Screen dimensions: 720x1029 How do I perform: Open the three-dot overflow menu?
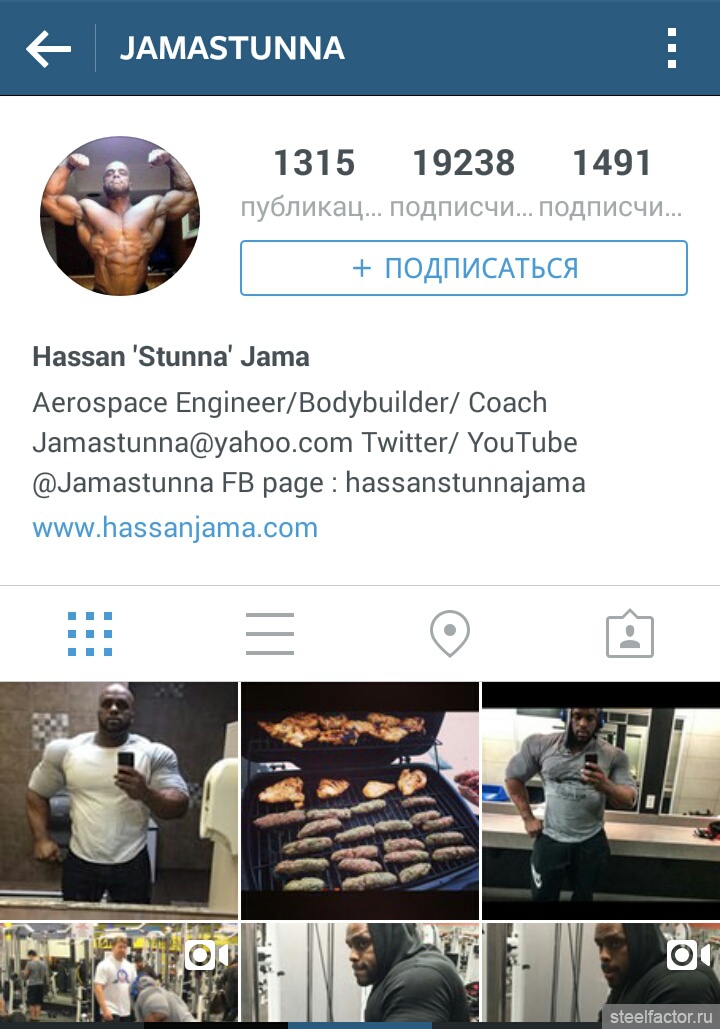point(671,48)
